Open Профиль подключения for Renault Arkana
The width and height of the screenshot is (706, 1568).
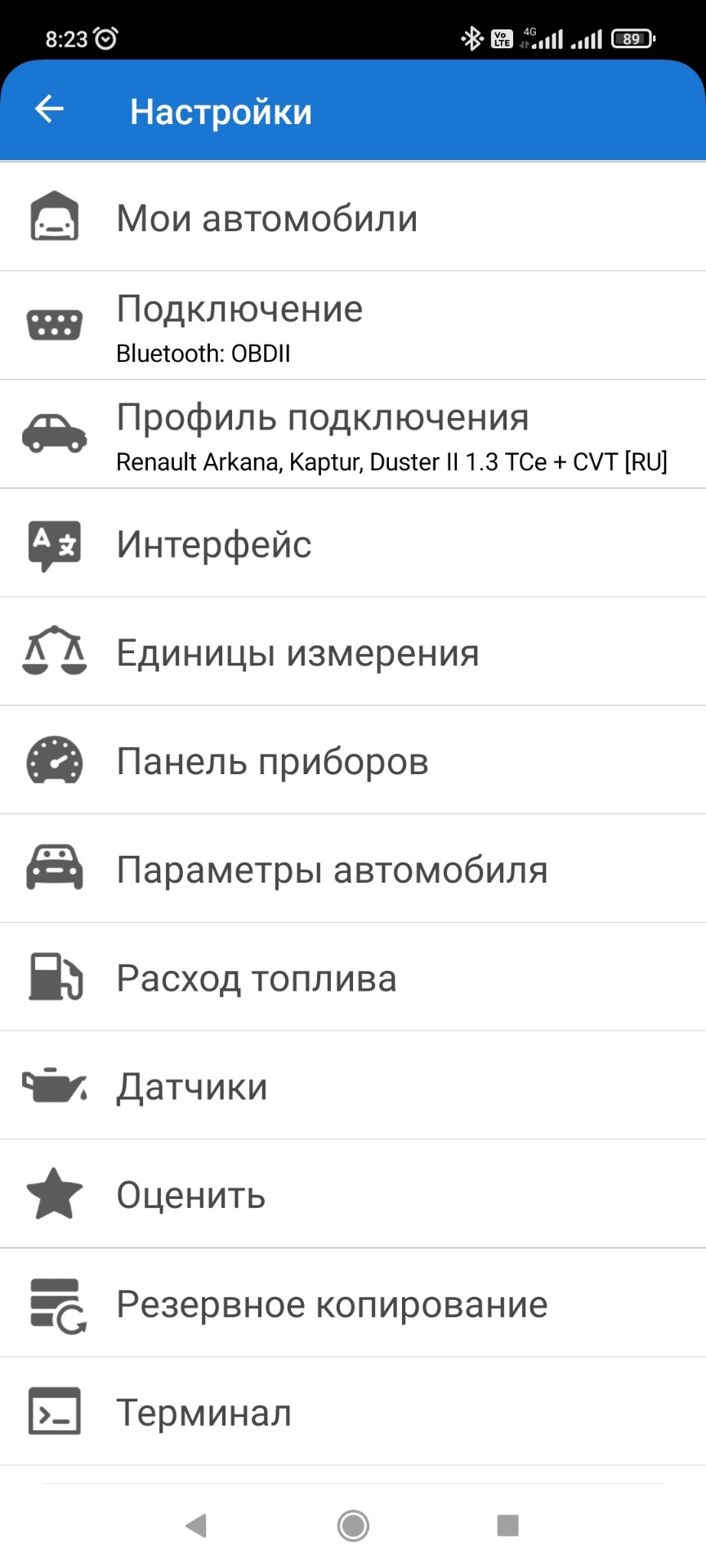pyautogui.click(x=353, y=434)
